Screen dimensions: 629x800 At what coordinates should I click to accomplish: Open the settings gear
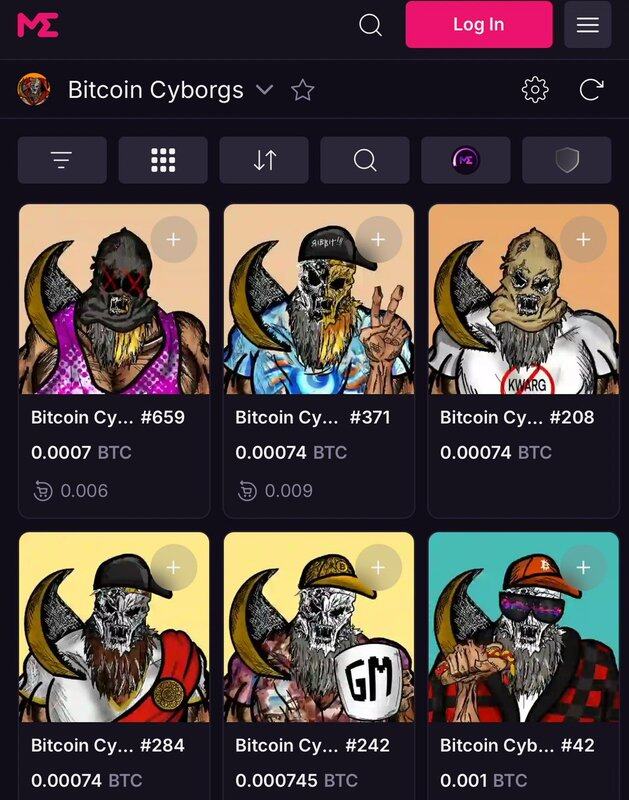pos(535,90)
